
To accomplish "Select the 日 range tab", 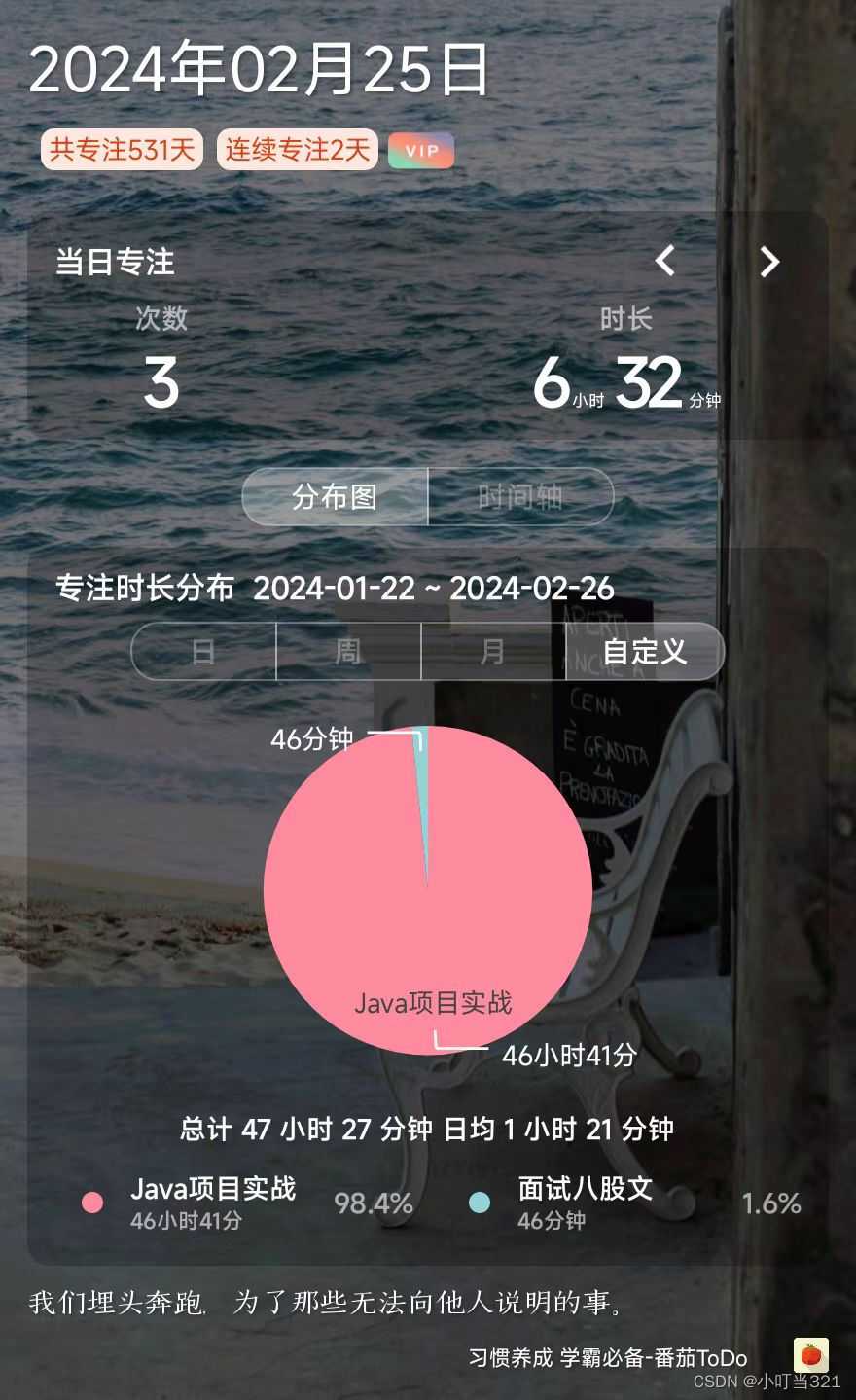I will click(203, 651).
